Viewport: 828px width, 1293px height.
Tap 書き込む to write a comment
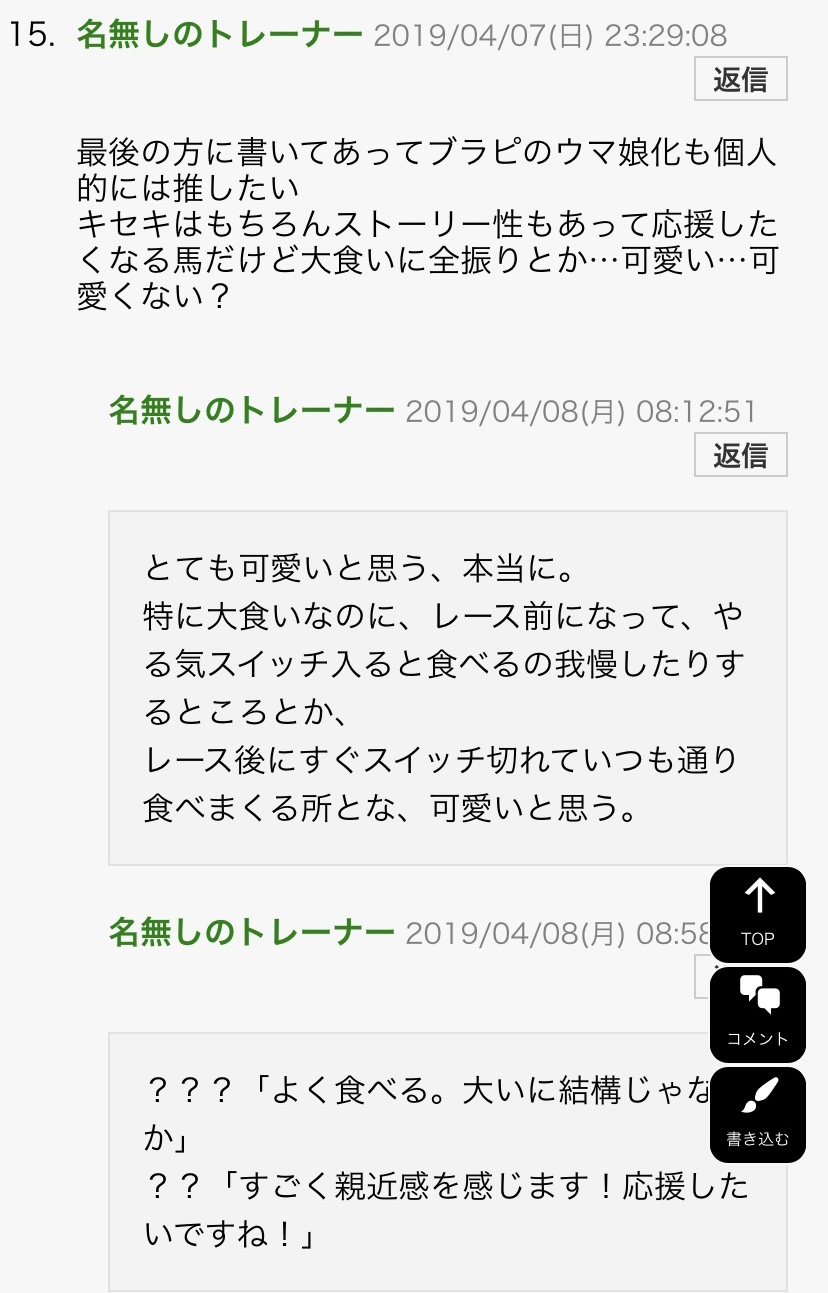pos(758,1114)
